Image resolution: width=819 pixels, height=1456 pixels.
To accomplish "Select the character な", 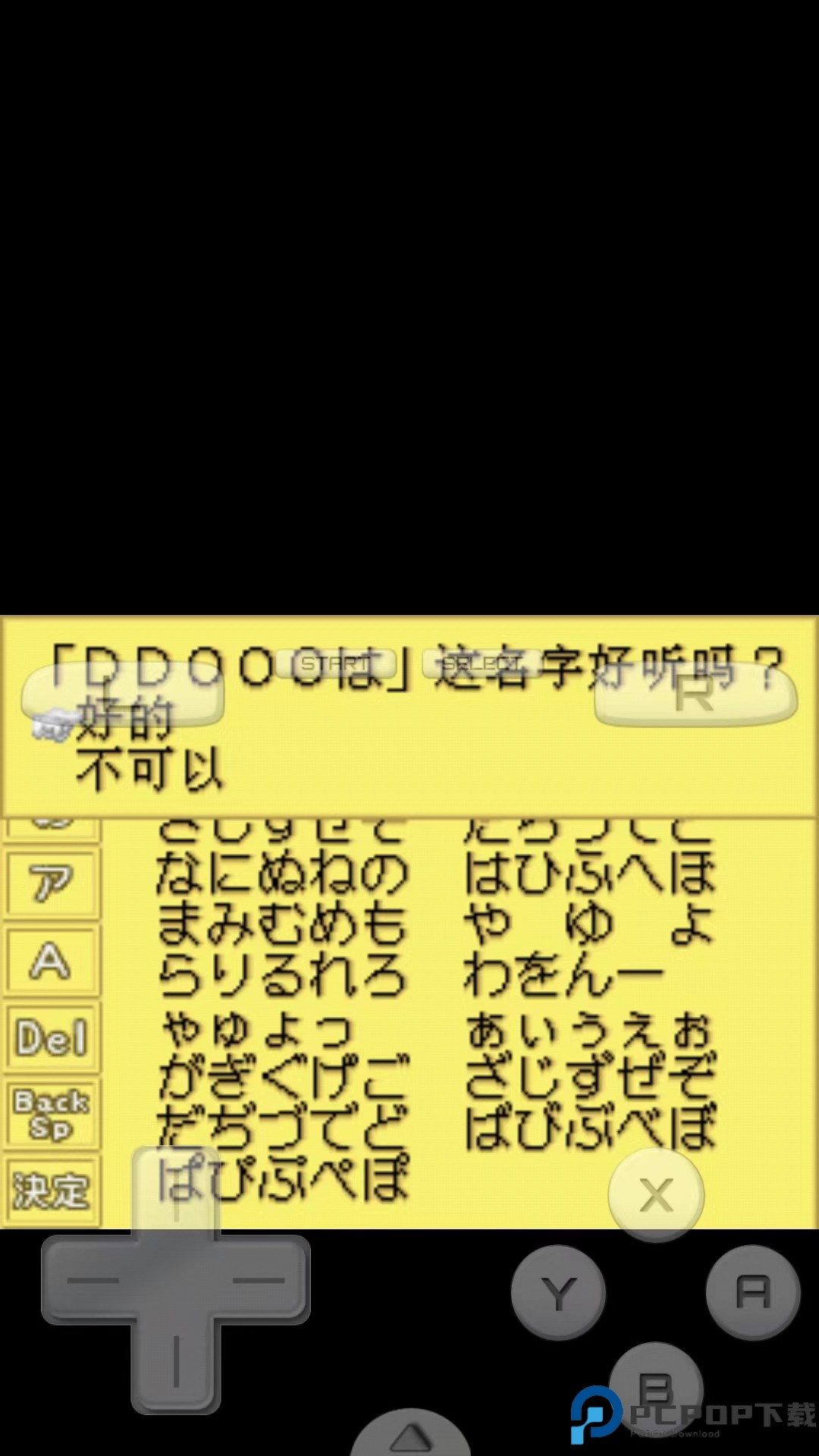I will click(179, 874).
